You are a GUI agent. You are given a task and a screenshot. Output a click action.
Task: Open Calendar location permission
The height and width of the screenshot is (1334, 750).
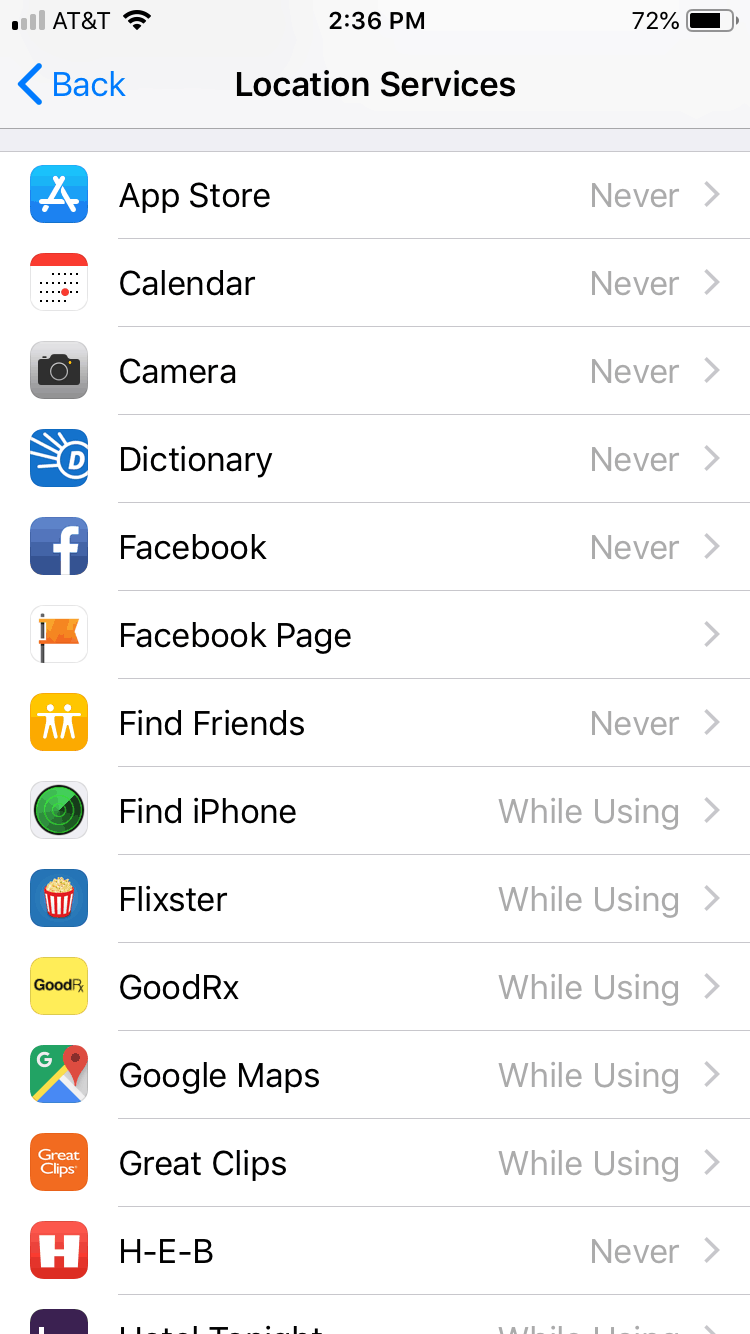pyautogui.click(x=375, y=284)
